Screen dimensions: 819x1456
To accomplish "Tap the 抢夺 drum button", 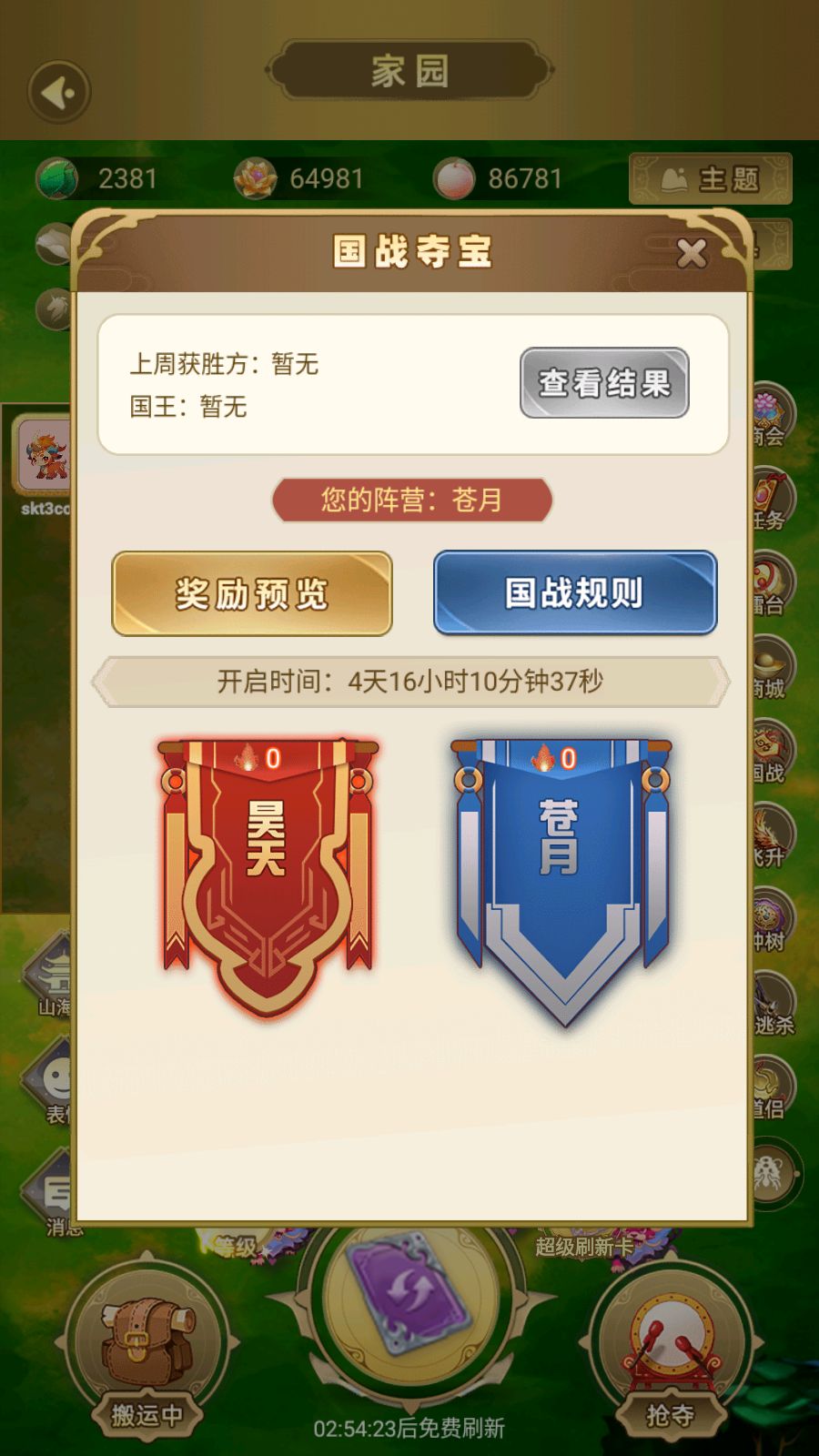I will (671, 1349).
